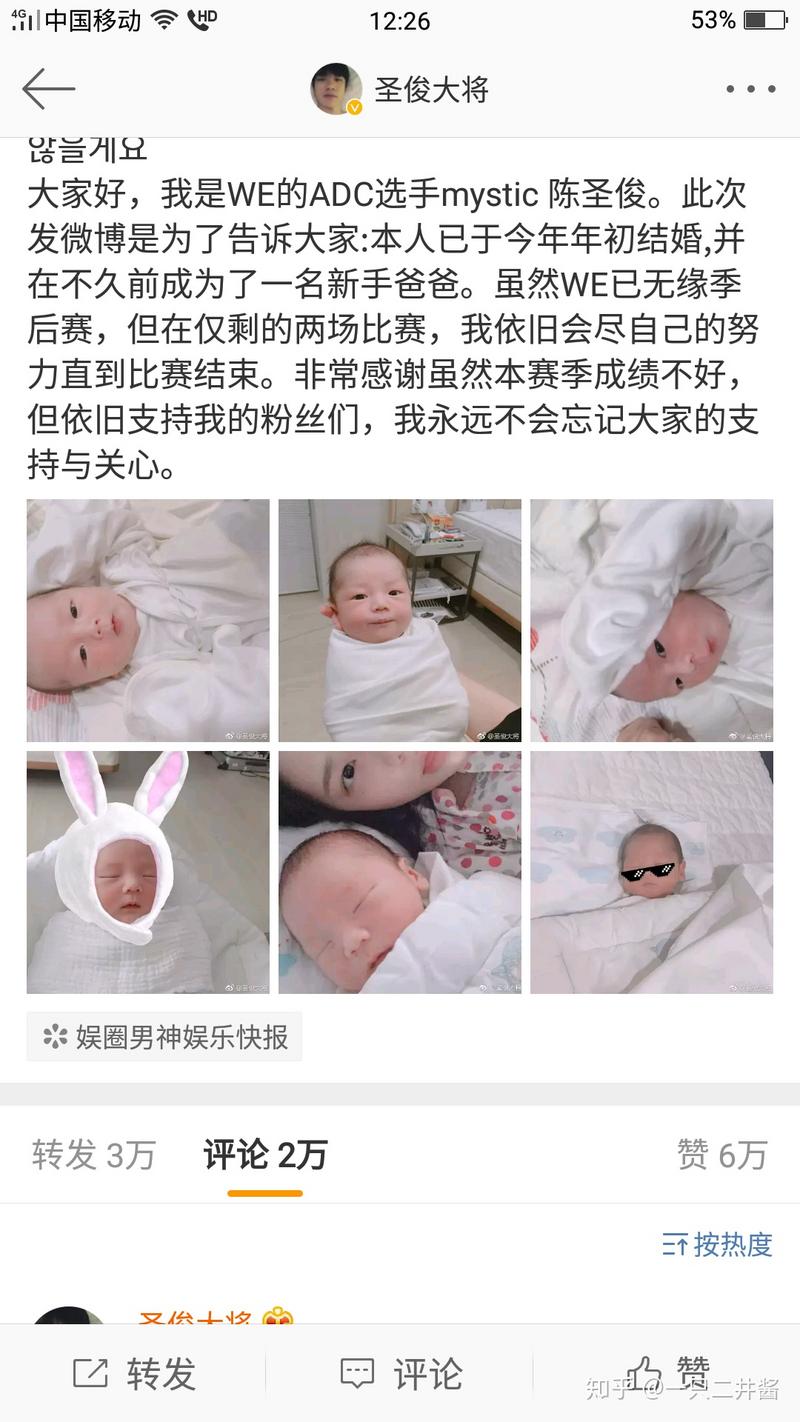Select the 评论 2万 tab
The height and width of the screenshot is (1422, 800).
(x=265, y=1155)
